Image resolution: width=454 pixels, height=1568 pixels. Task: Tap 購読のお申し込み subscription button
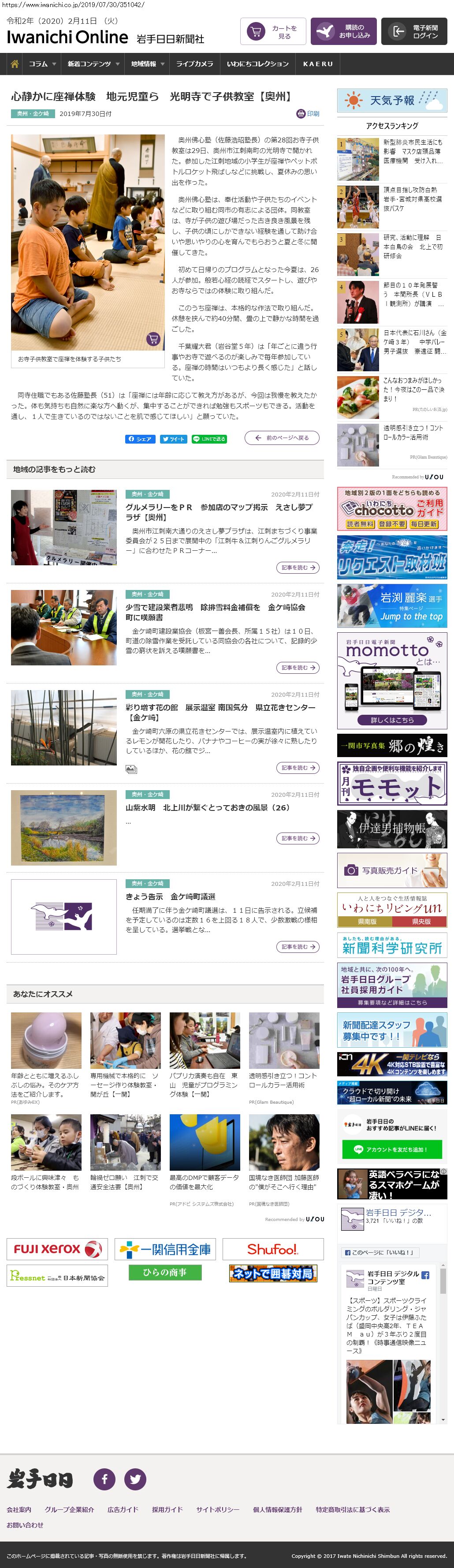pos(343,32)
